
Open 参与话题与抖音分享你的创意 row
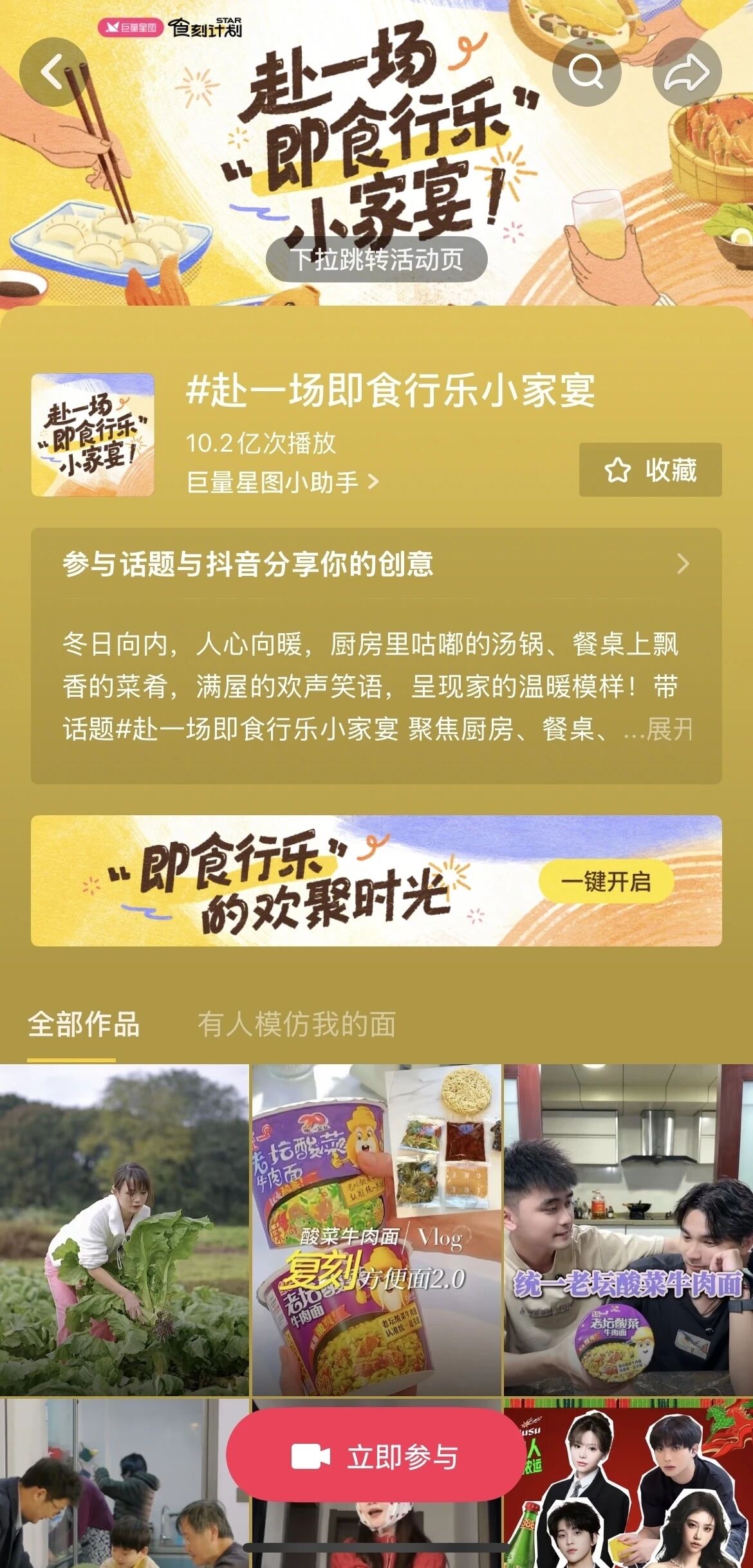pos(376,564)
